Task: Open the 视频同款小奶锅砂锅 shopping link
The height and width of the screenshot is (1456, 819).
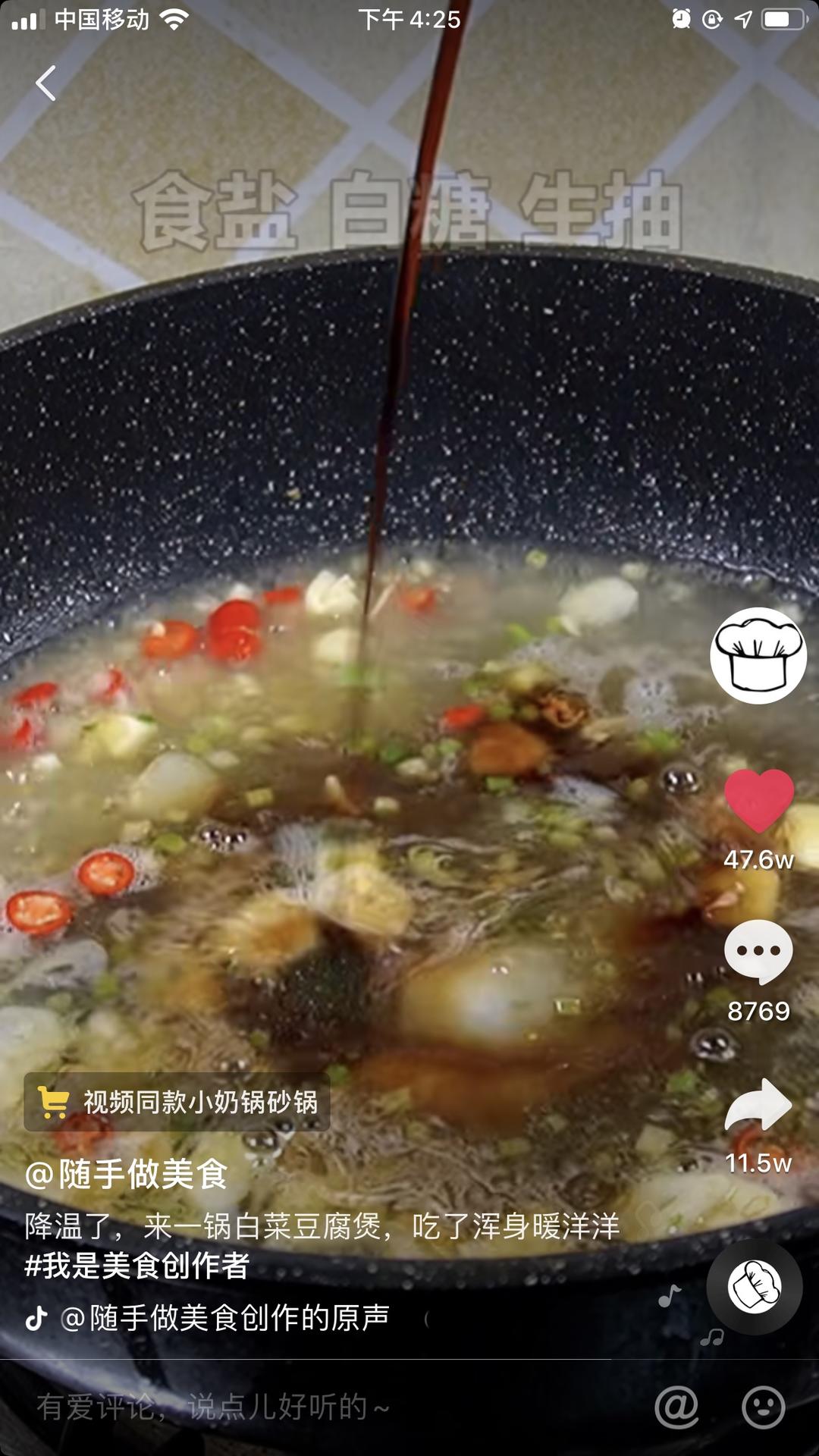Action: 177,1102
